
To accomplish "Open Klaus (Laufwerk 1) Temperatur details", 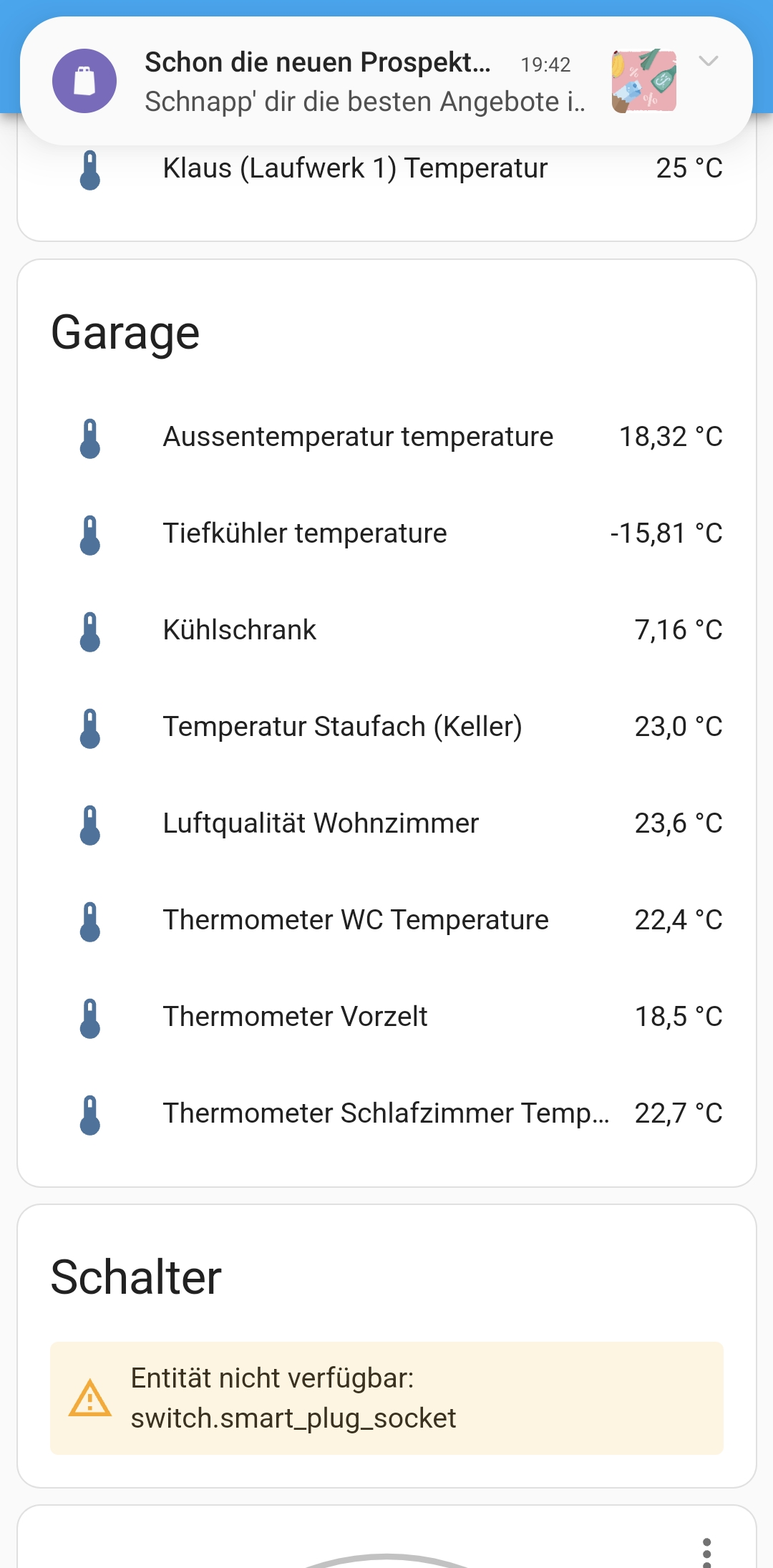I will pos(355,169).
